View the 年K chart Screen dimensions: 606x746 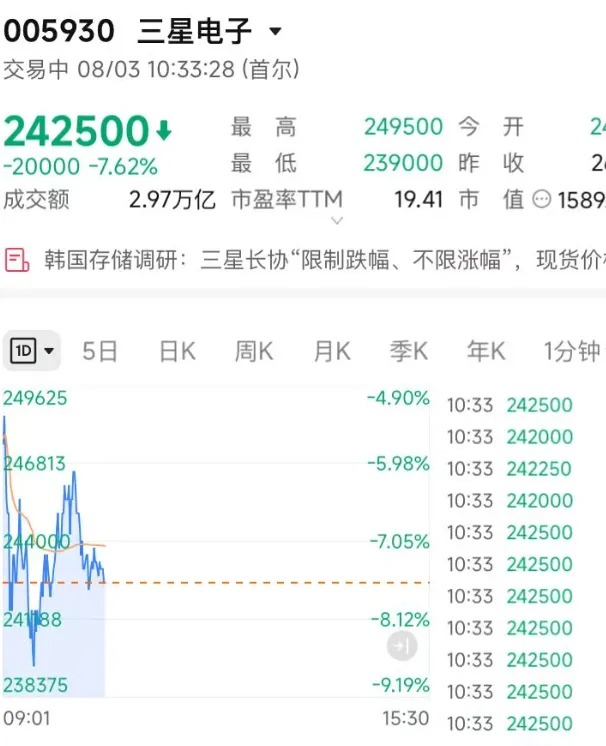point(486,352)
